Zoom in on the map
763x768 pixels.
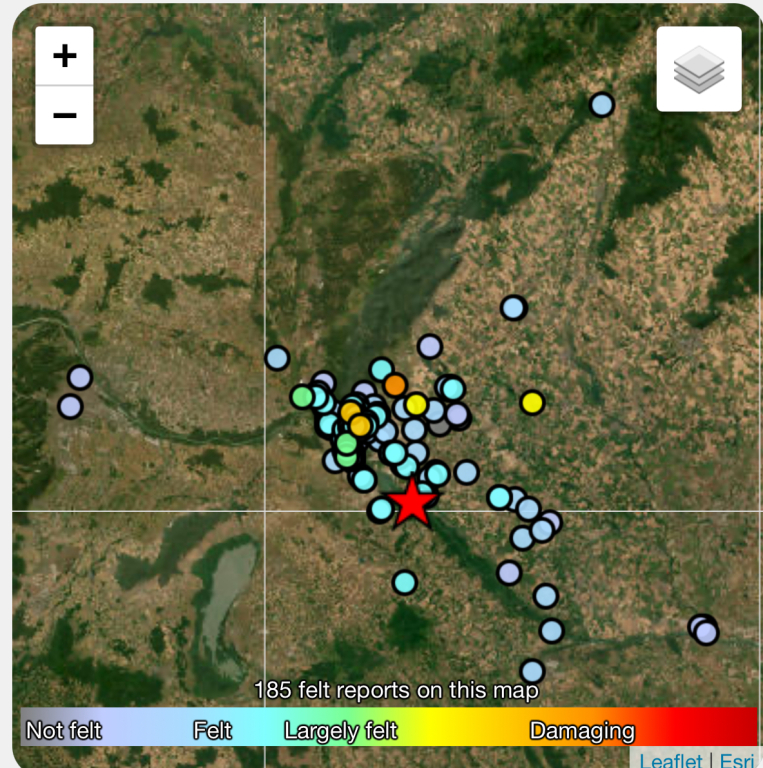tap(65, 56)
